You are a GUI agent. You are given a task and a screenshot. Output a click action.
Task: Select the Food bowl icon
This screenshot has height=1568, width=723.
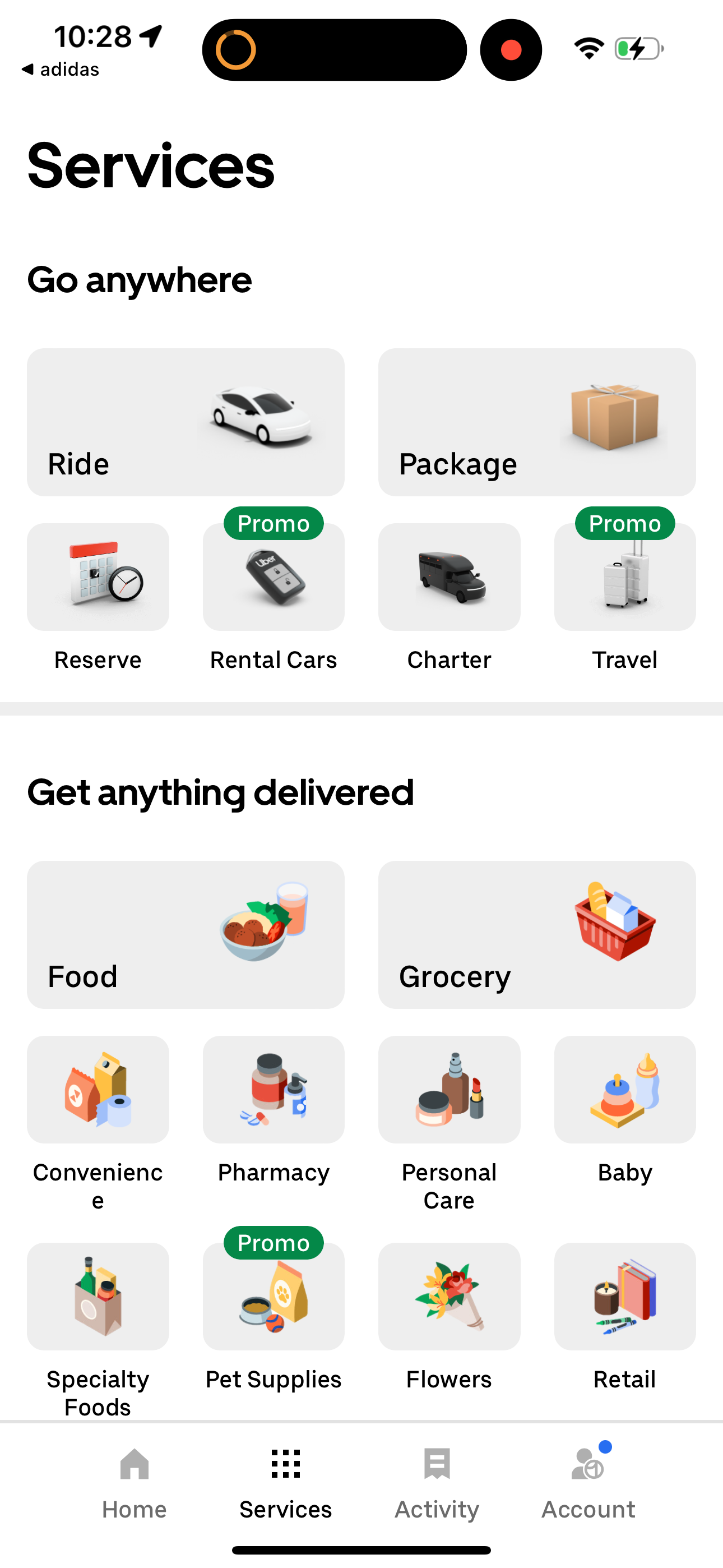(262, 924)
